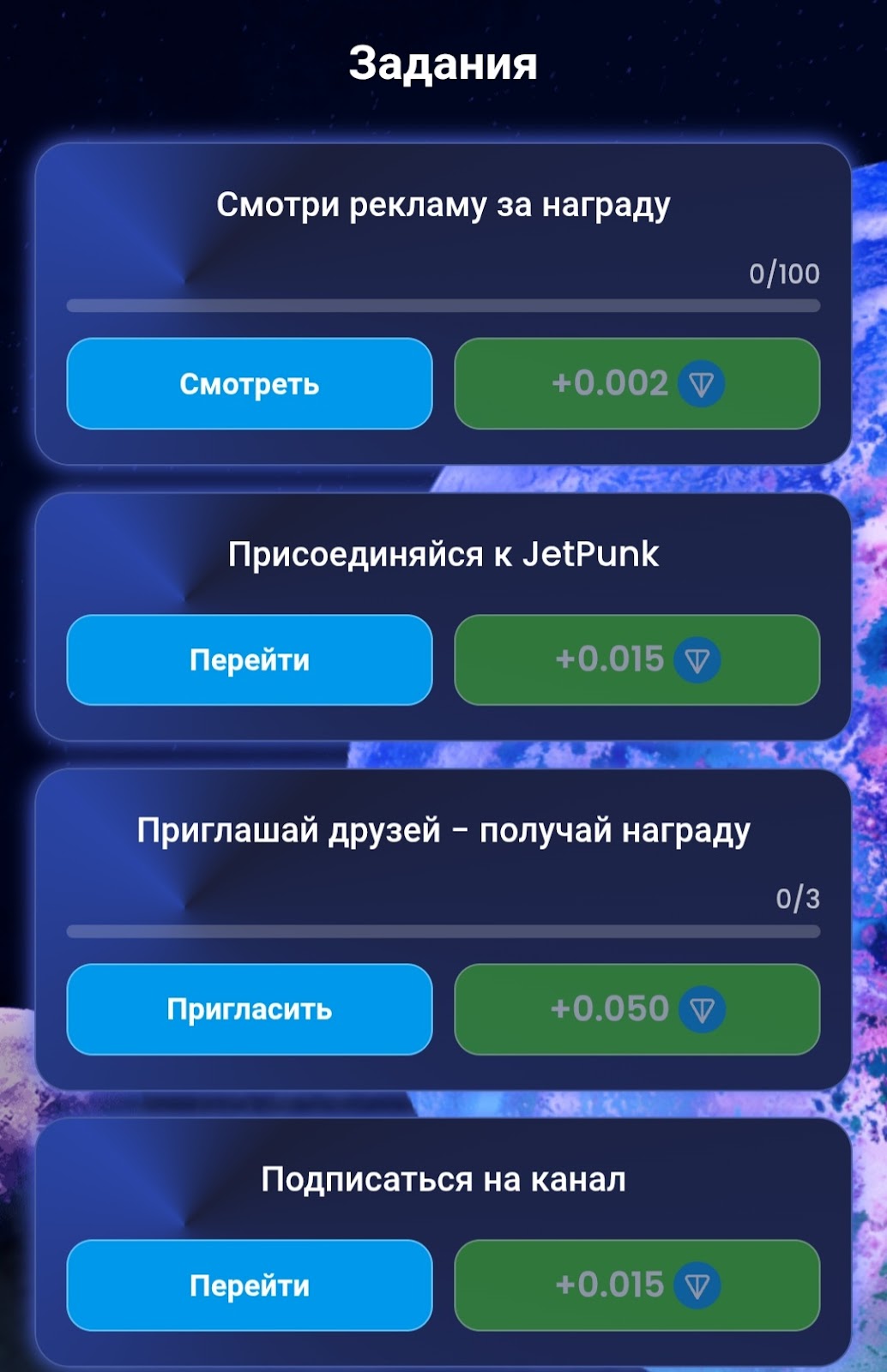This screenshot has height=1372, width=887.
Task: Tap Пригласить to invite friends
Action: click(x=249, y=1008)
